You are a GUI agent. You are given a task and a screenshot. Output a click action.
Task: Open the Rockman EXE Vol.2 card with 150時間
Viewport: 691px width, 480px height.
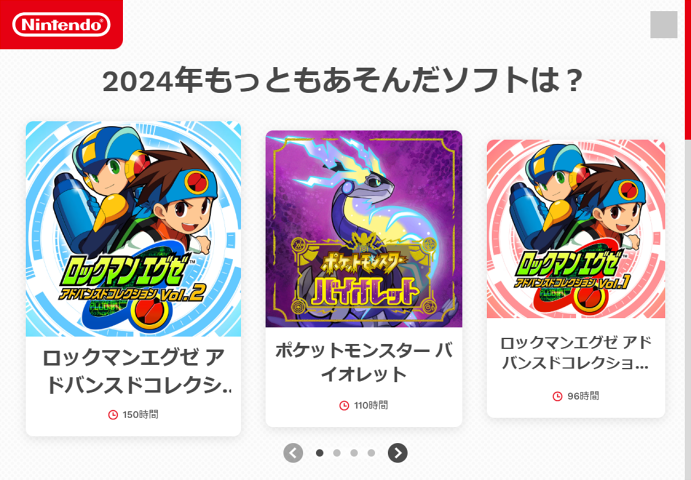pyautogui.click(x=133, y=278)
